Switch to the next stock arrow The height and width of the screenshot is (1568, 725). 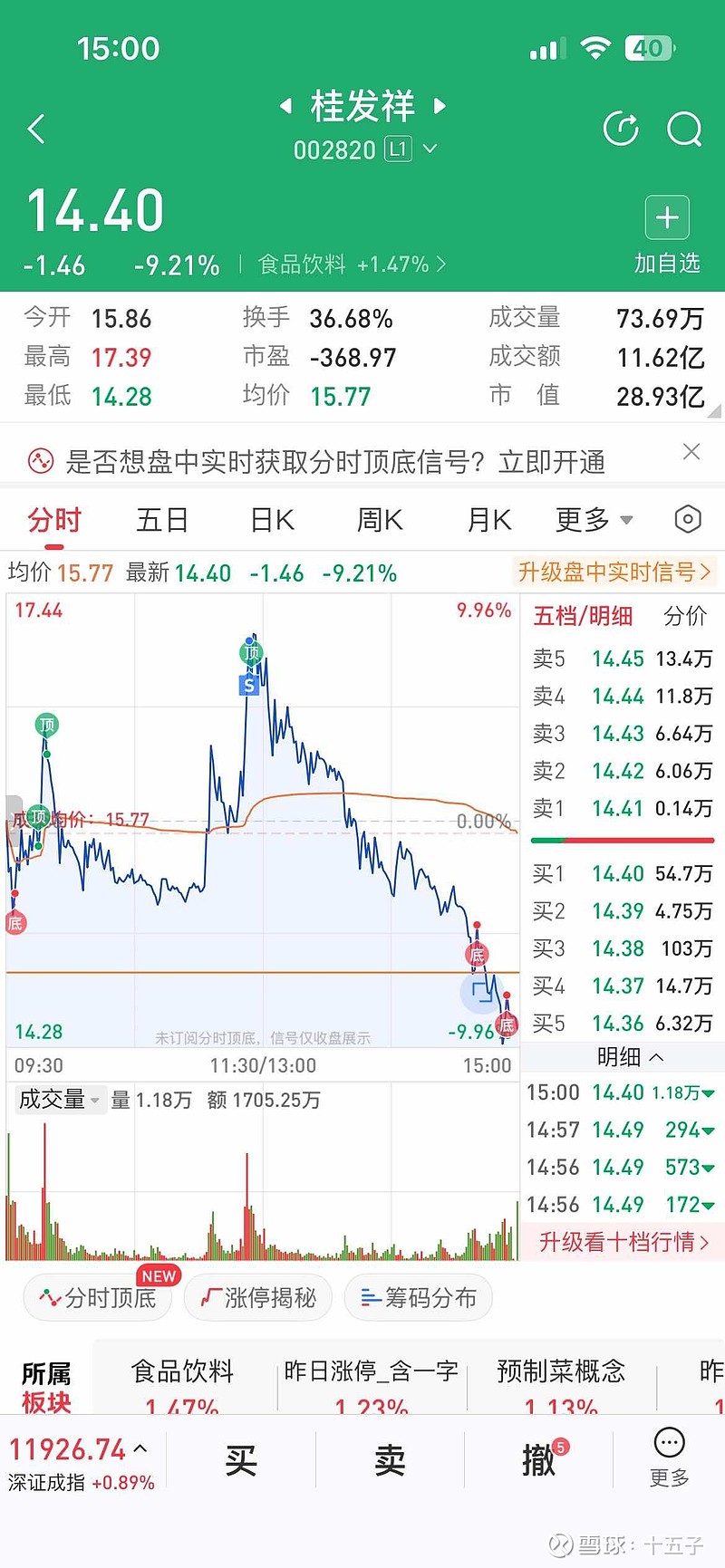tap(440, 106)
